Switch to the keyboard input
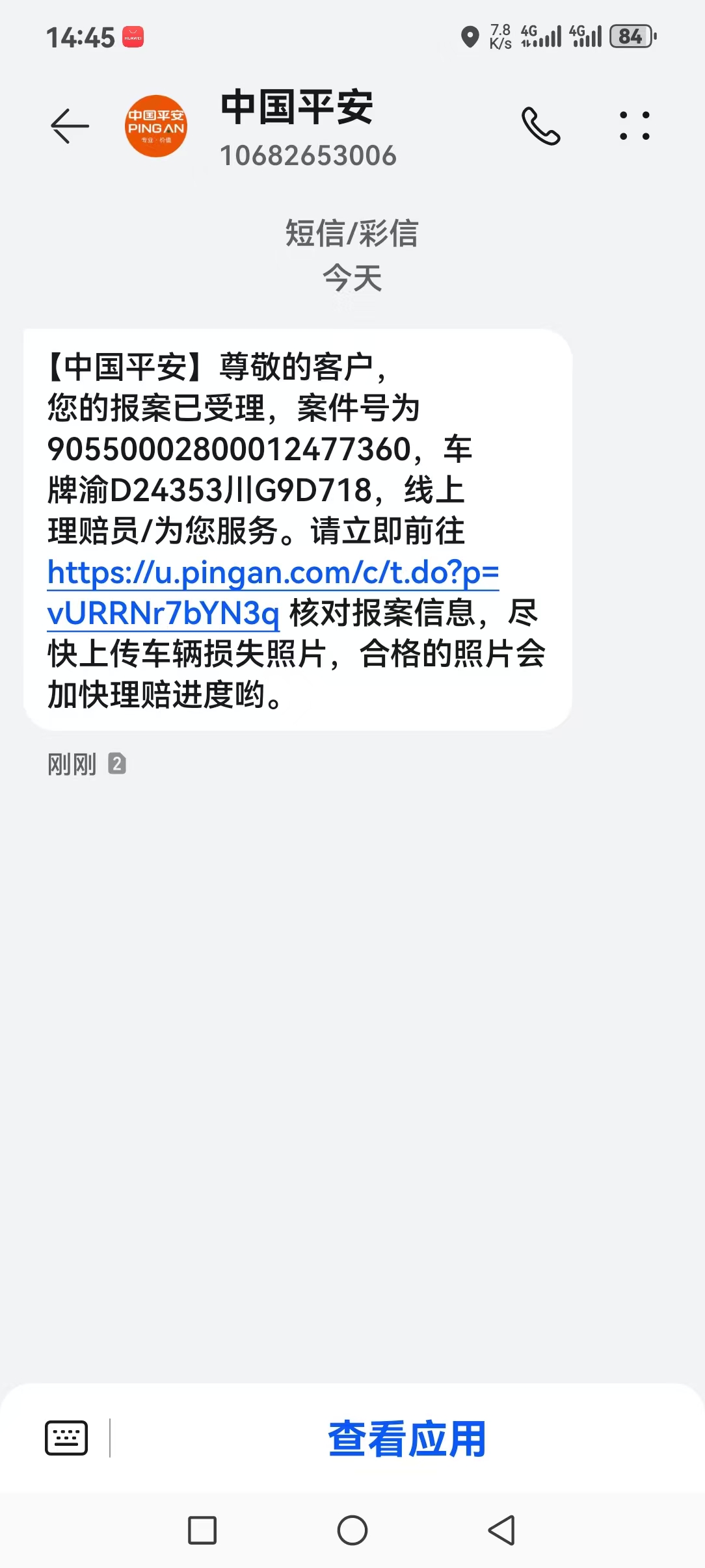705x1568 pixels. pos(66,1438)
